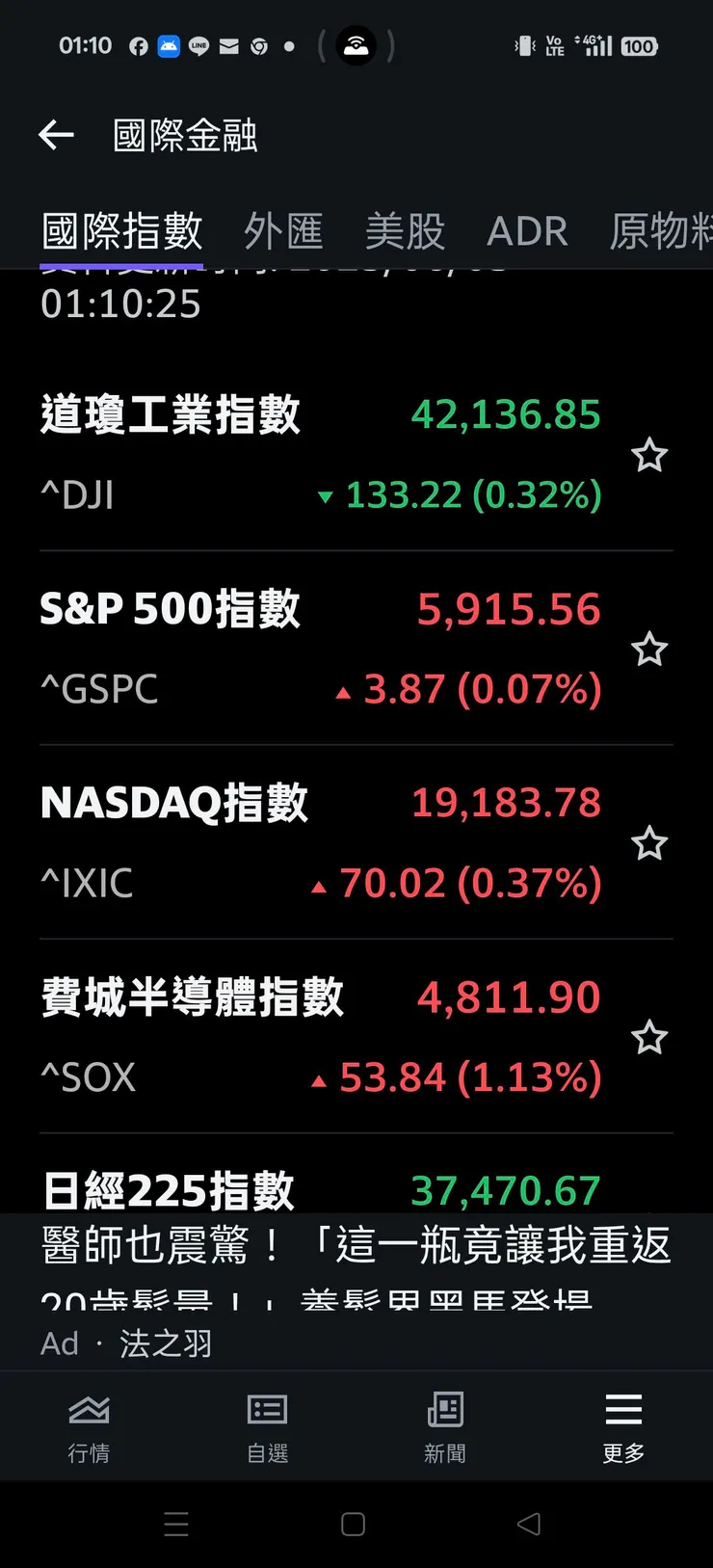
Task: Switch to the 美股 tab
Action: [x=405, y=231]
